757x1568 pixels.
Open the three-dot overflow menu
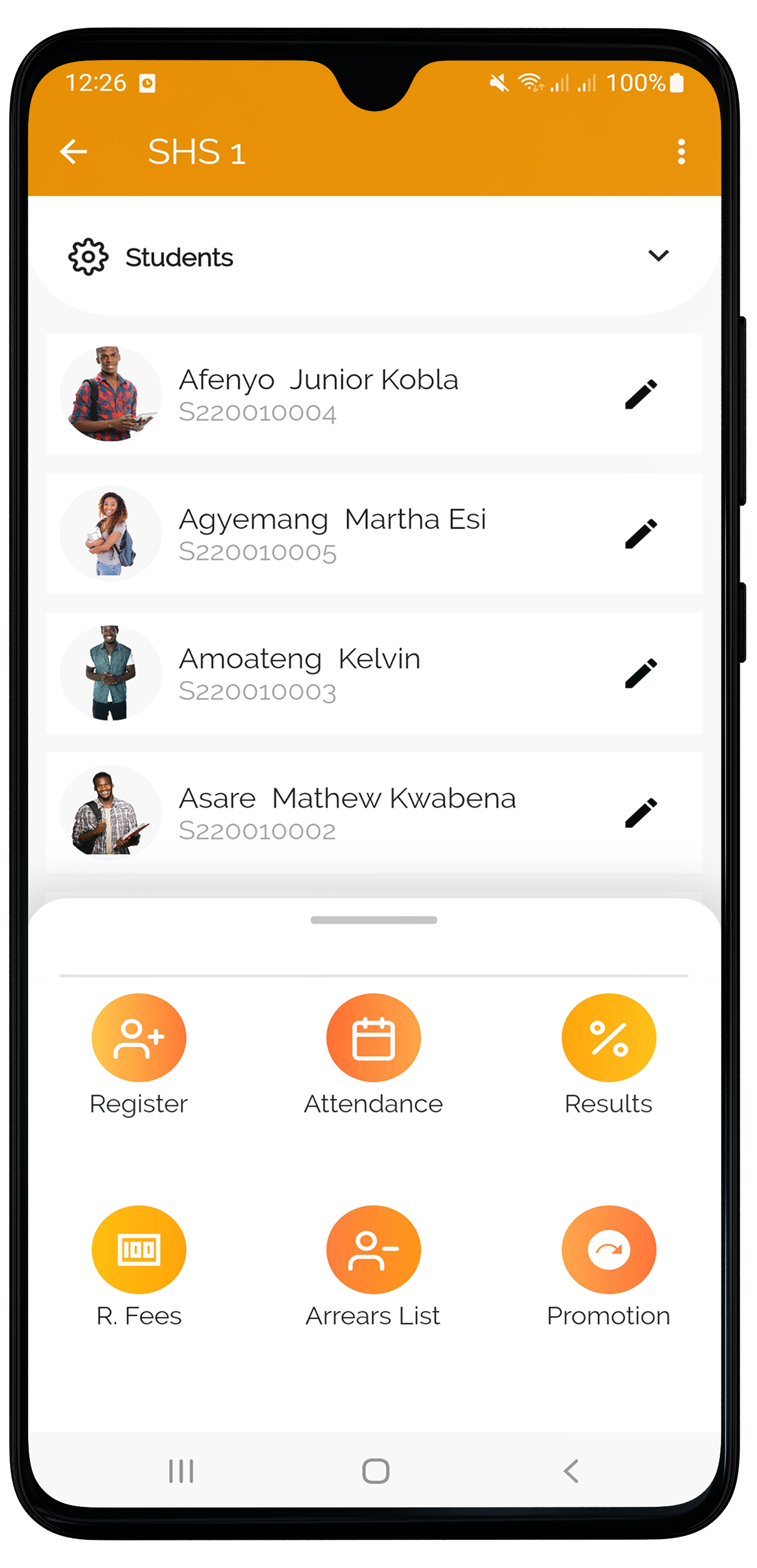point(681,152)
